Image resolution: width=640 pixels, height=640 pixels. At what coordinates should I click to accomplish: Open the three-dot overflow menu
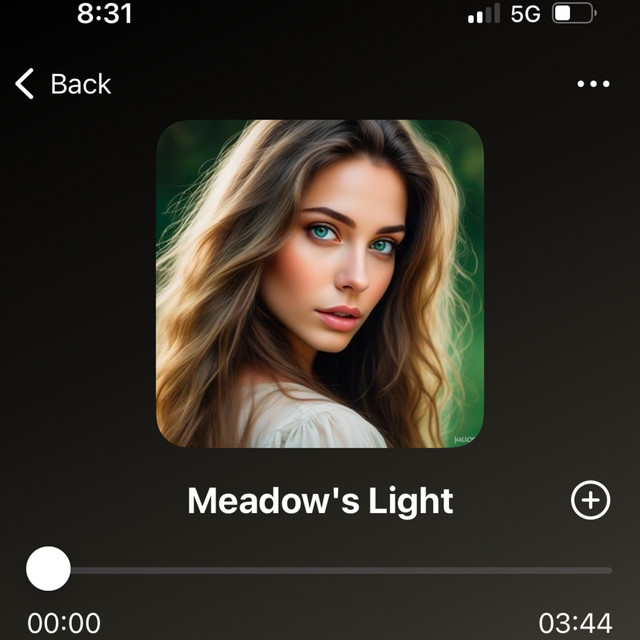coord(593,84)
